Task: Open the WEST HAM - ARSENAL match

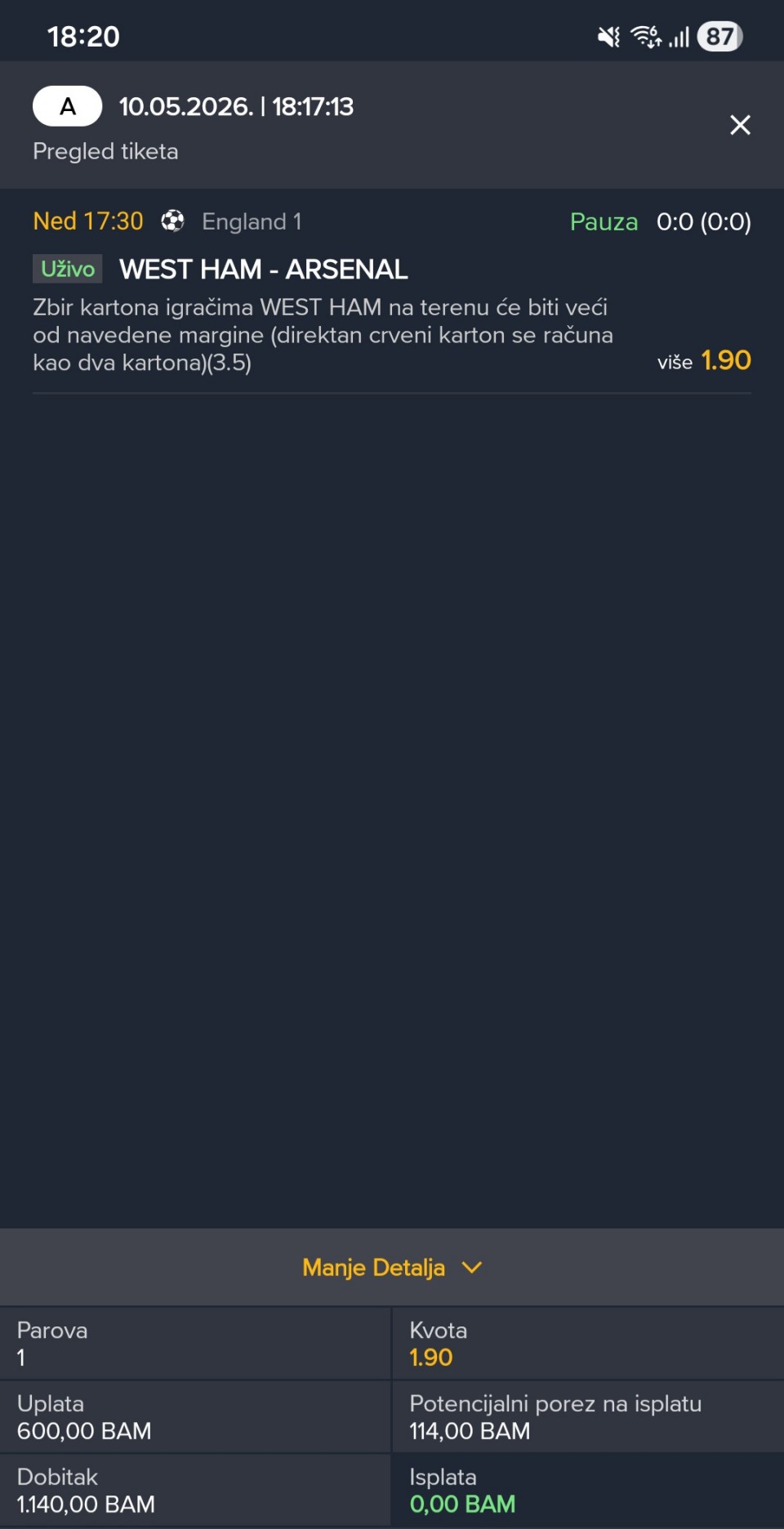Action: tap(263, 270)
